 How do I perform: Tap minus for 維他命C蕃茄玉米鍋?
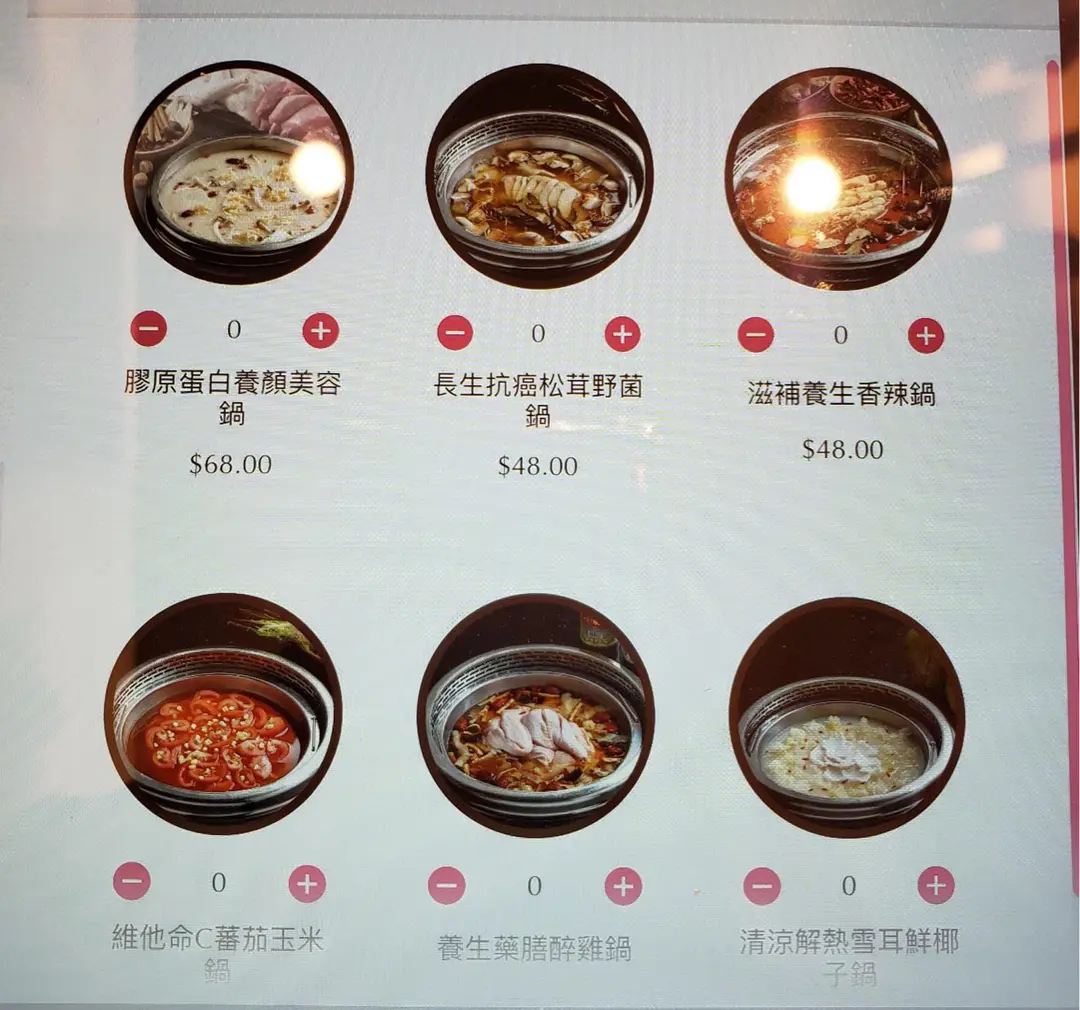coord(132,882)
